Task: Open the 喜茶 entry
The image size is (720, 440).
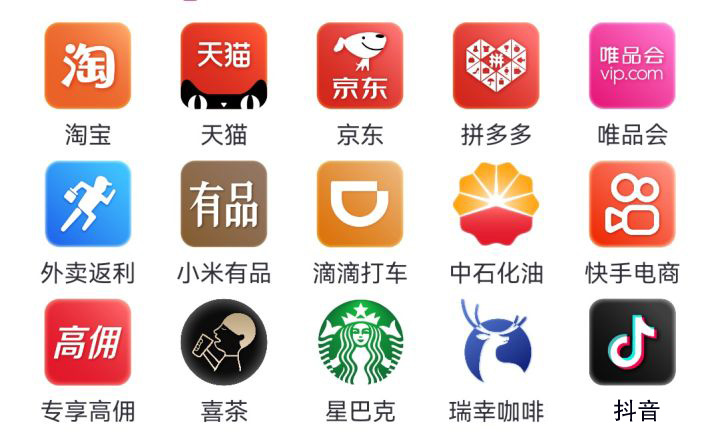Action: coord(224,342)
